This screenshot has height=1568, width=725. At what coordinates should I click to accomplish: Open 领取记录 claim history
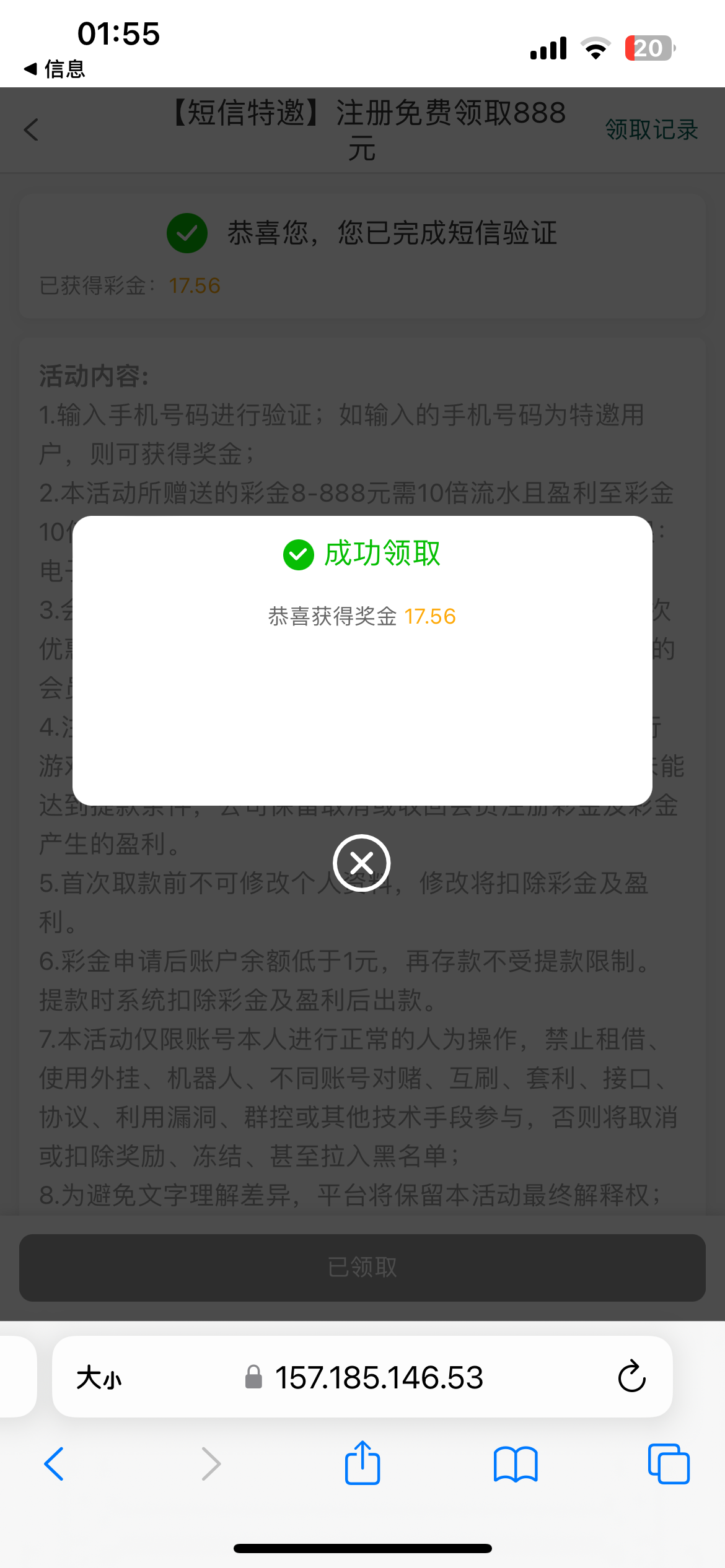(x=651, y=129)
